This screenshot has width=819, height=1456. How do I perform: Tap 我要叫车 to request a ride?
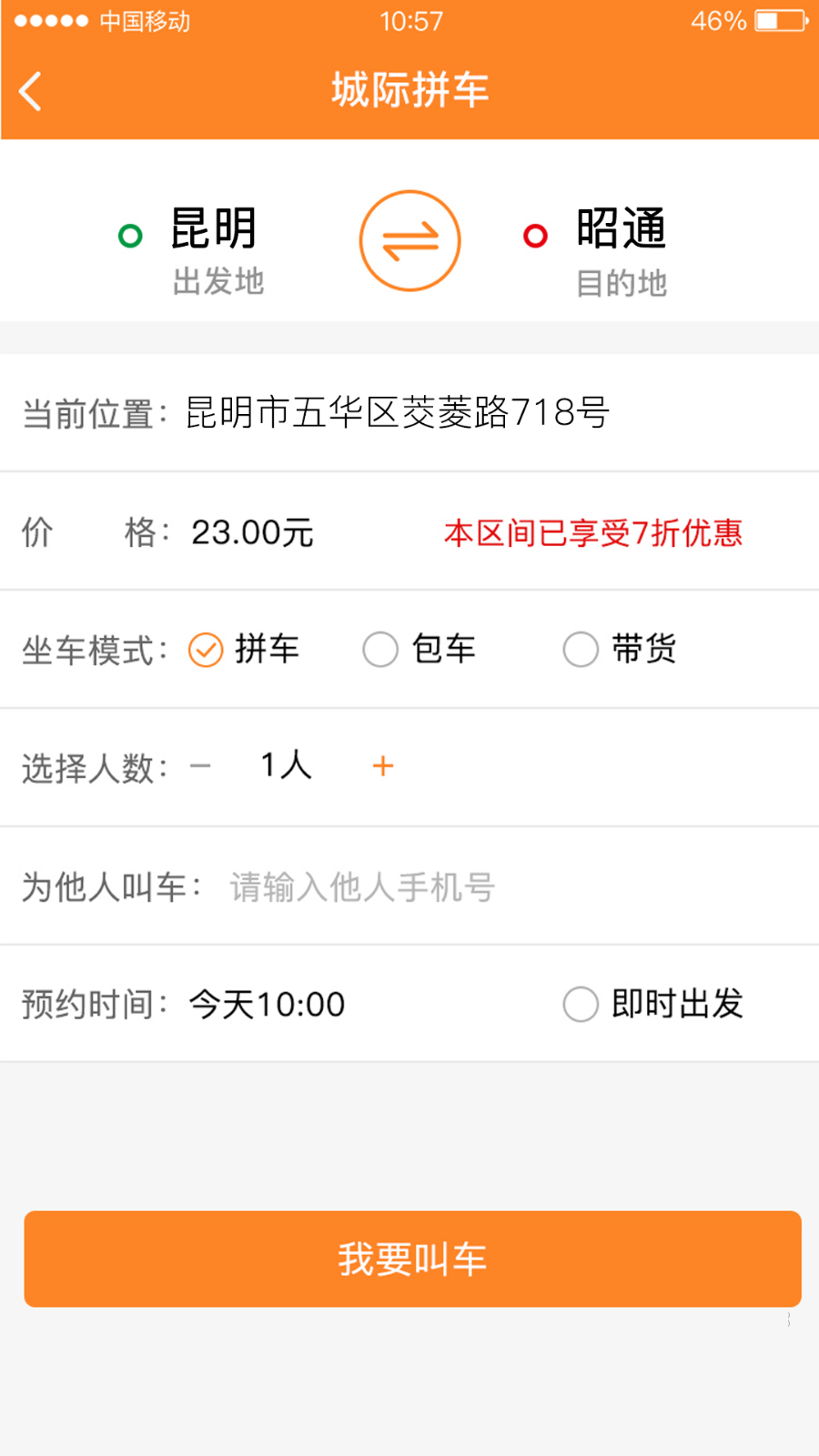coord(412,1259)
